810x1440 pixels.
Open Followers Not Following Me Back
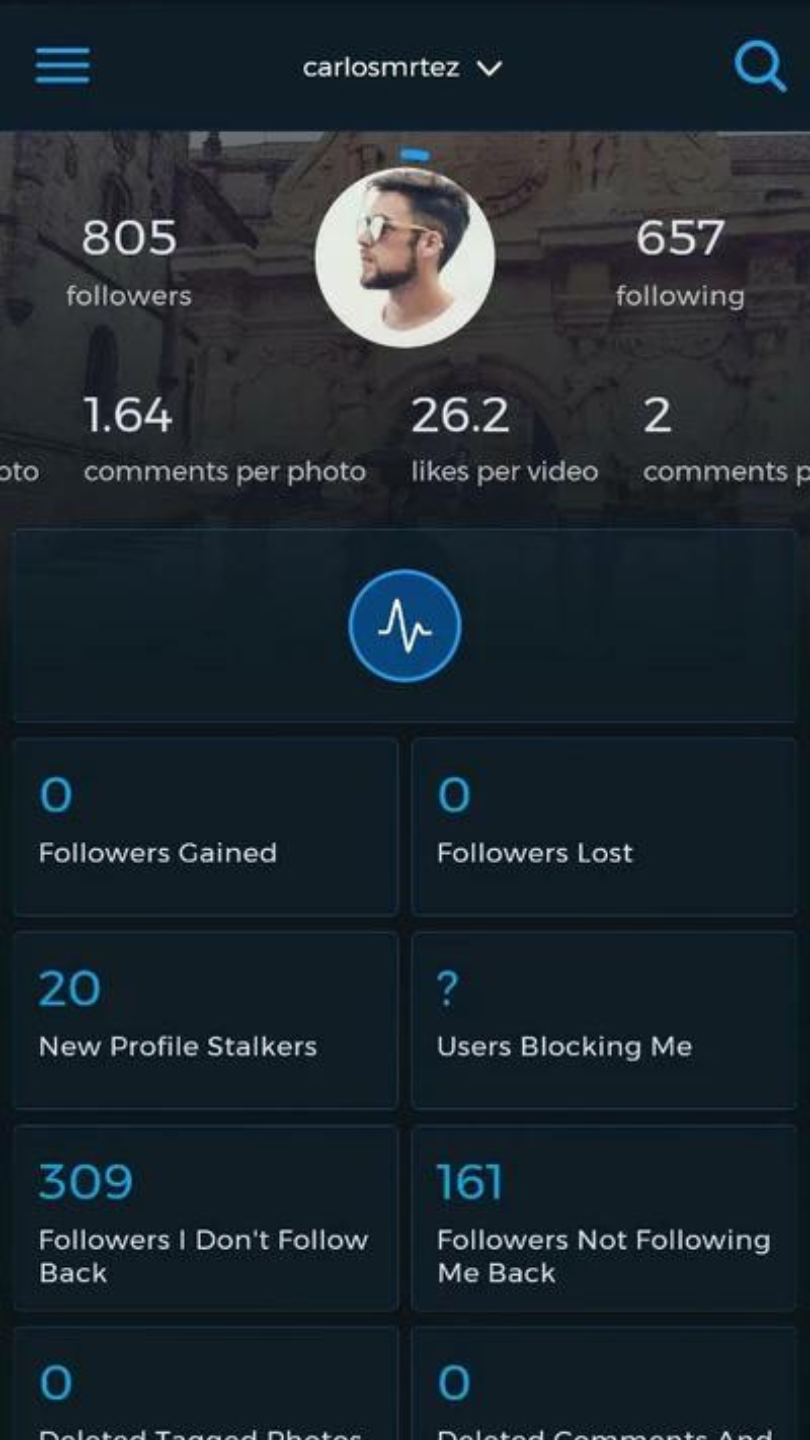(604, 1218)
